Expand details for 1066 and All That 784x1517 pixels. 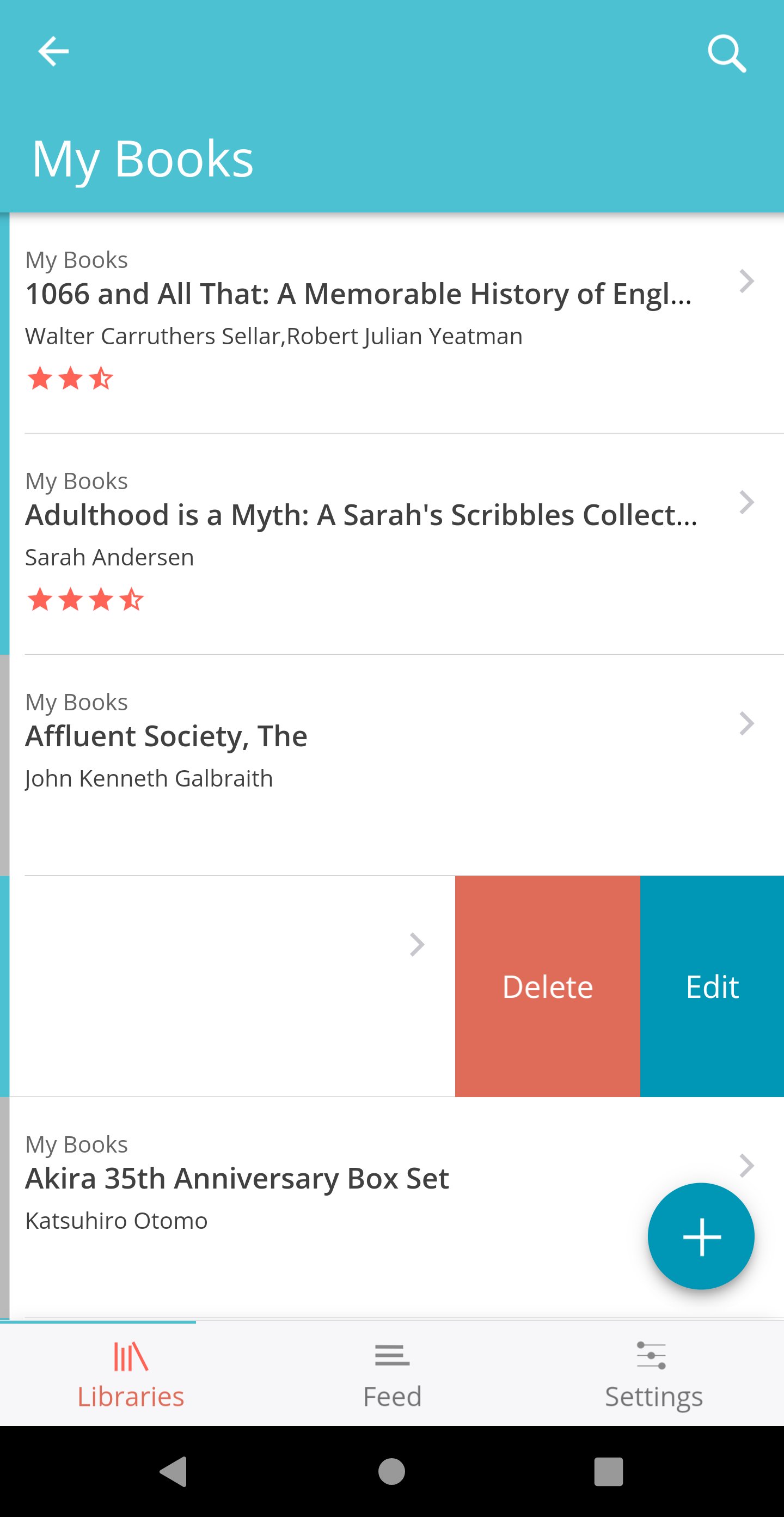click(746, 281)
